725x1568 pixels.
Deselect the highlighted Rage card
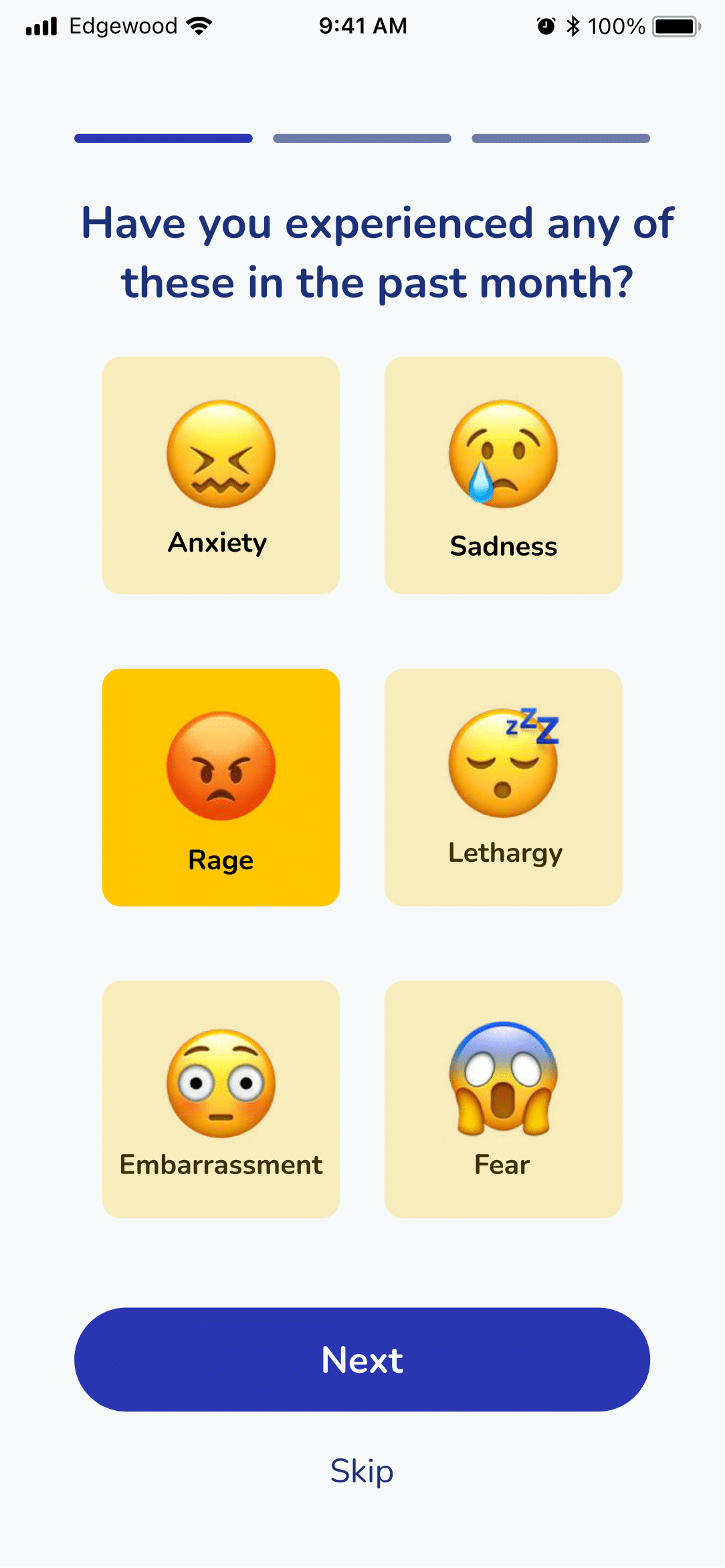pyautogui.click(x=221, y=787)
